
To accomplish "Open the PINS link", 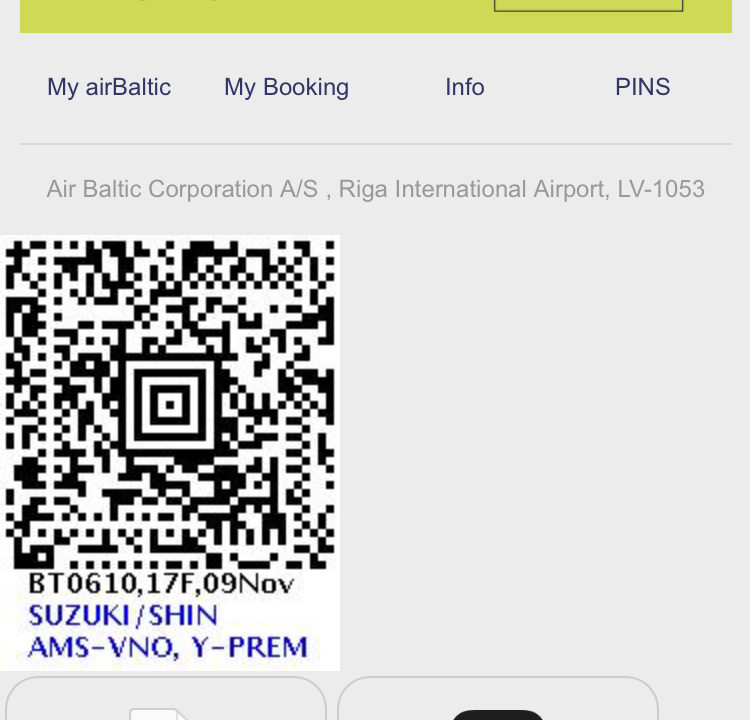I will pyautogui.click(x=642, y=87).
